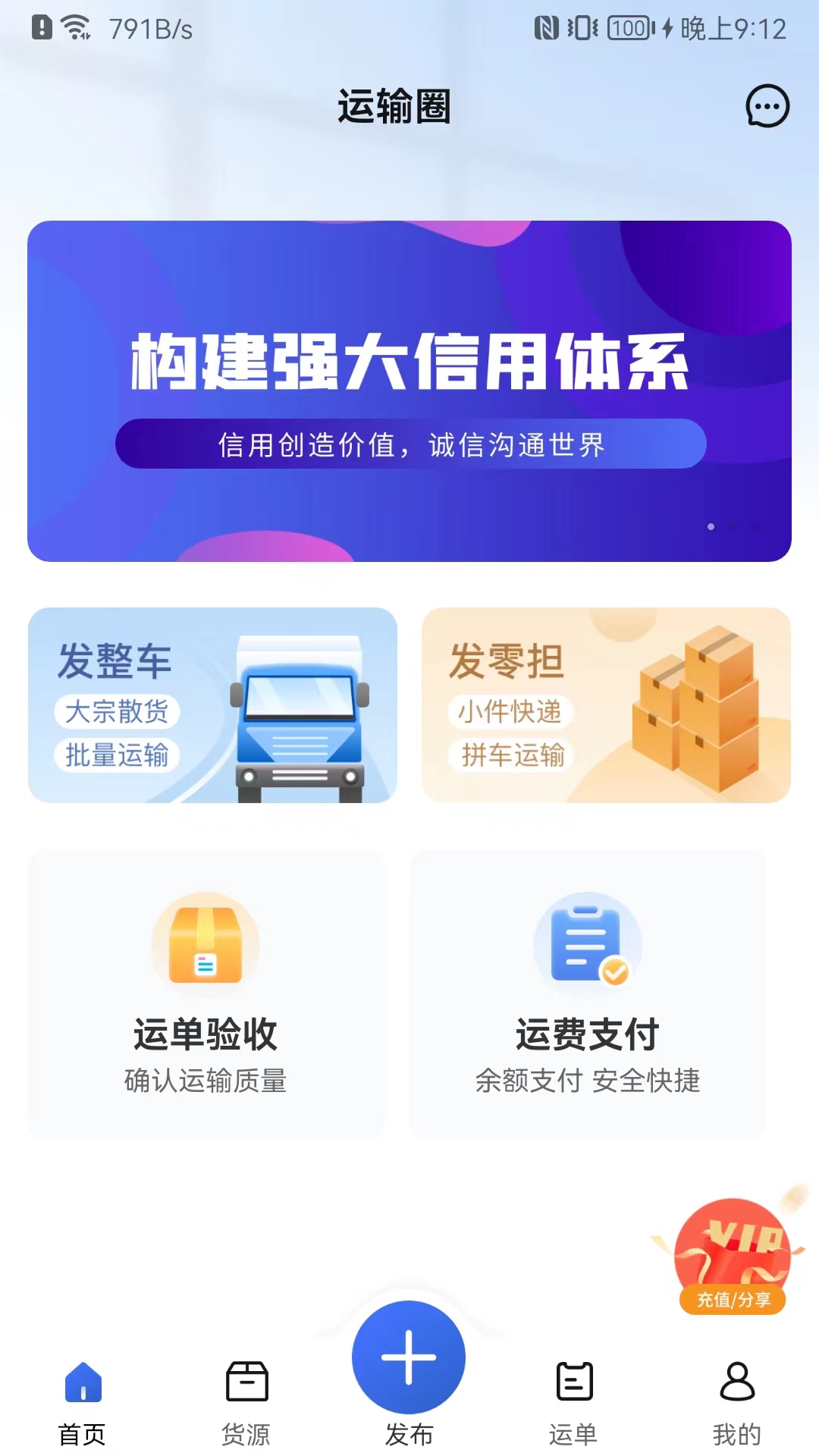
Task: Tap the 发布 plus button
Action: click(409, 1357)
